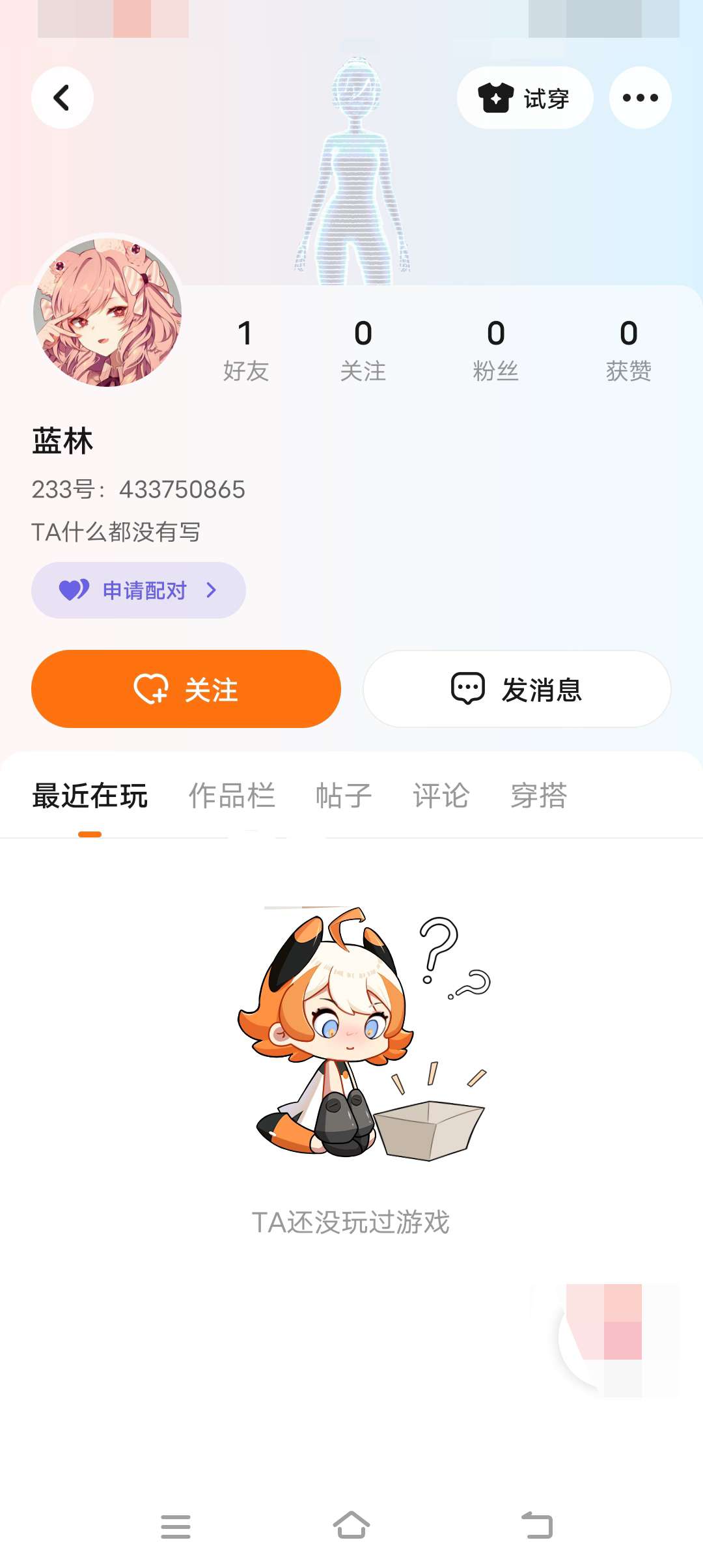Tap the 试穿 try-on button
This screenshot has height=1568, width=703.
coord(525,98)
